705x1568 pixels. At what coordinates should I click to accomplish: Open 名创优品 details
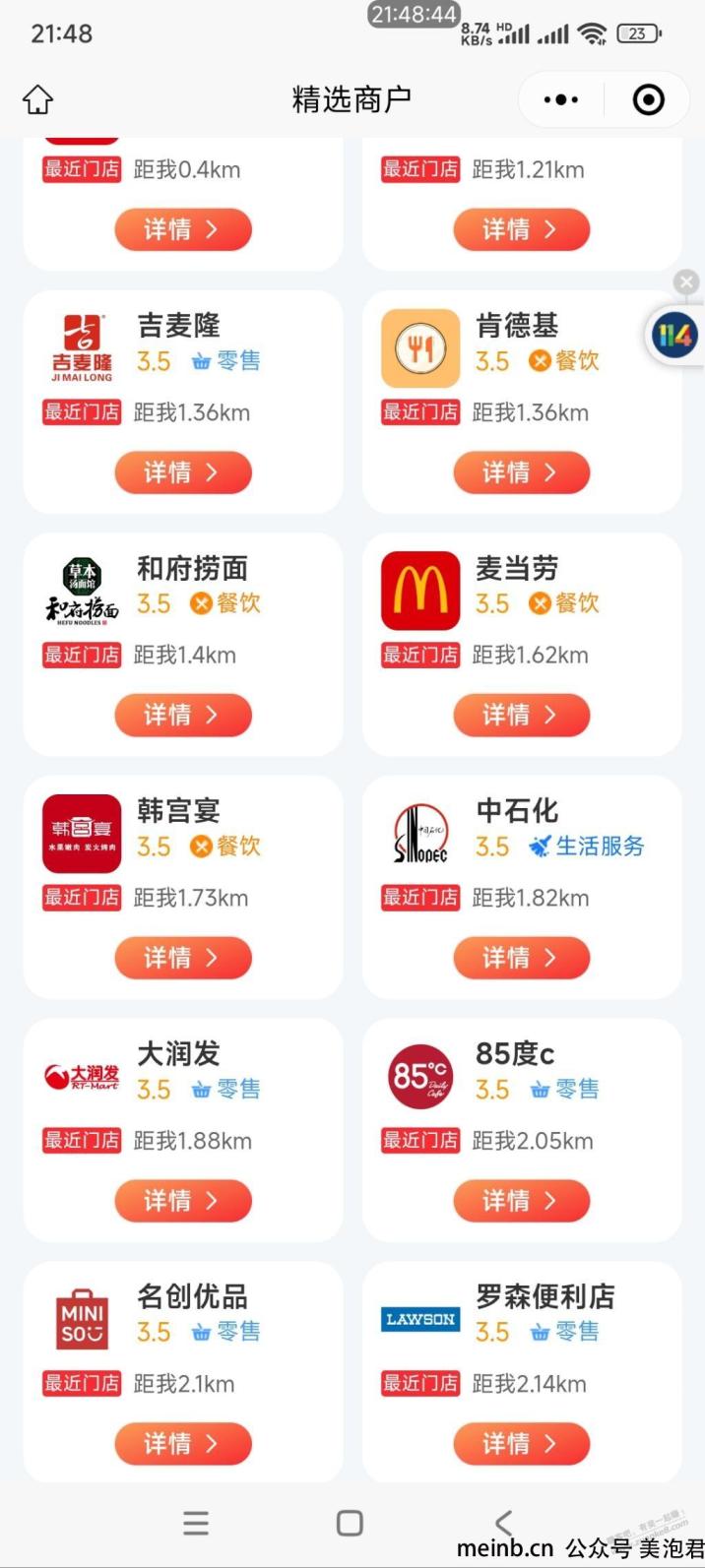(x=183, y=1444)
